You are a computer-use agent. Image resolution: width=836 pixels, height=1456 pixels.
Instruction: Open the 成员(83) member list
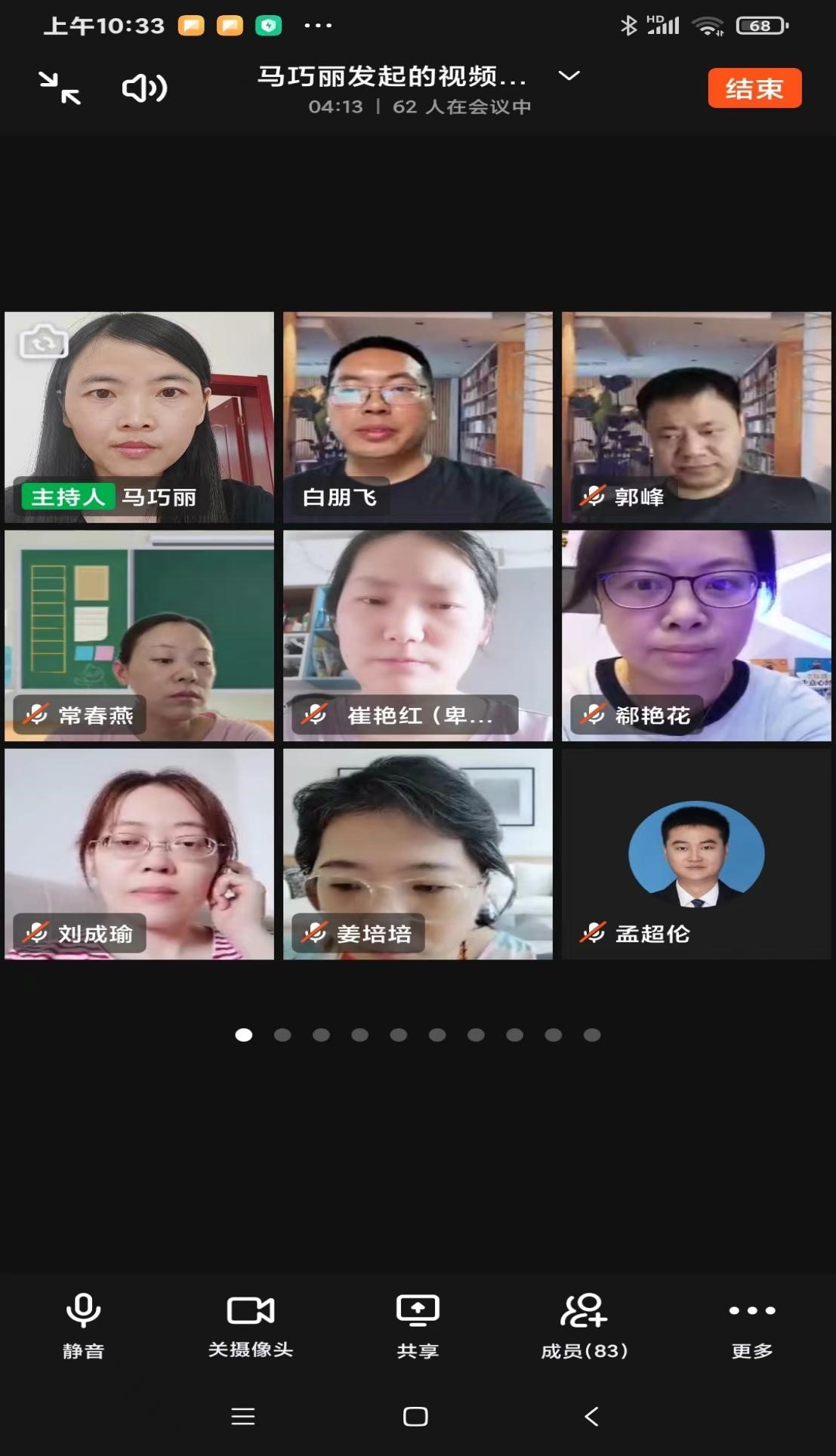point(585,1324)
